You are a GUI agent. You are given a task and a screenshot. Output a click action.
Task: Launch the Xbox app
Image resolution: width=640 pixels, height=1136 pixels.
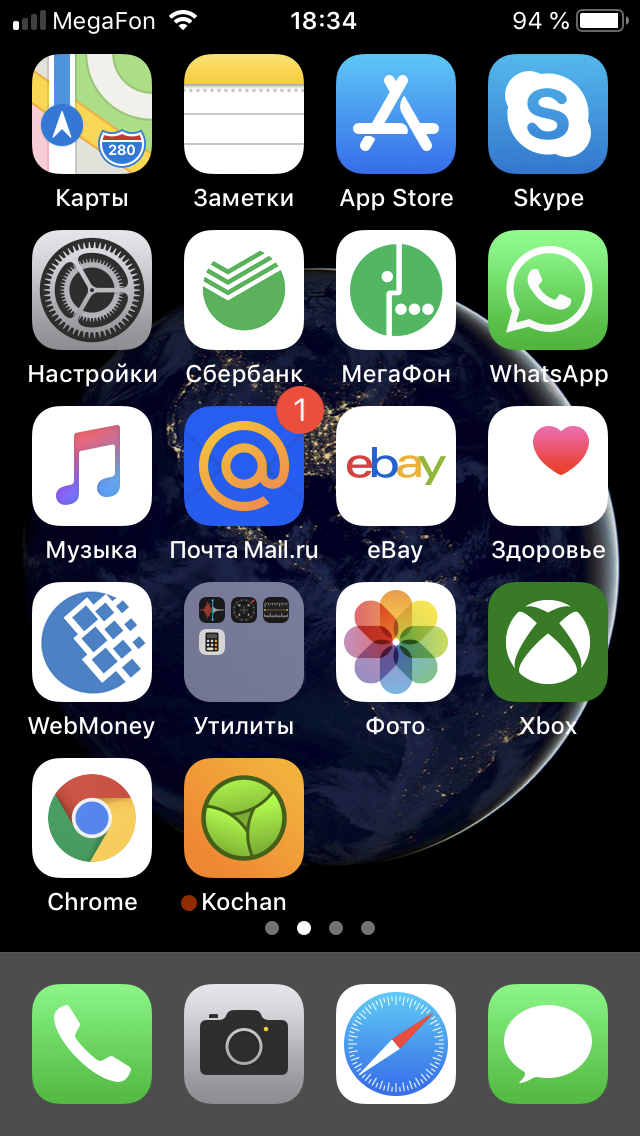point(548,642)
